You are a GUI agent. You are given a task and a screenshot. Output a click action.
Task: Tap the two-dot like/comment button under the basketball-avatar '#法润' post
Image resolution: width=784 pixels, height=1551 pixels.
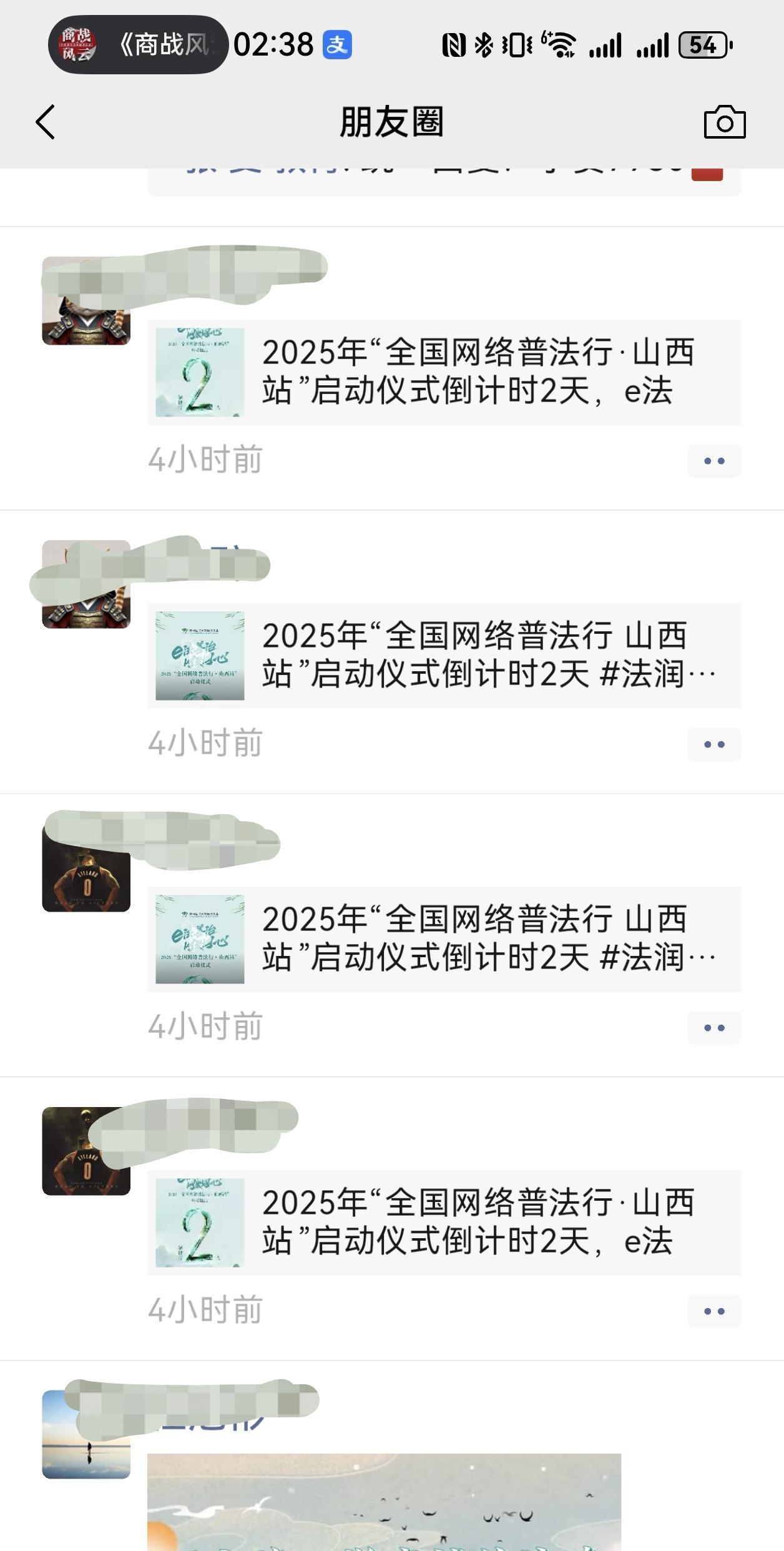click(714, 1028)
